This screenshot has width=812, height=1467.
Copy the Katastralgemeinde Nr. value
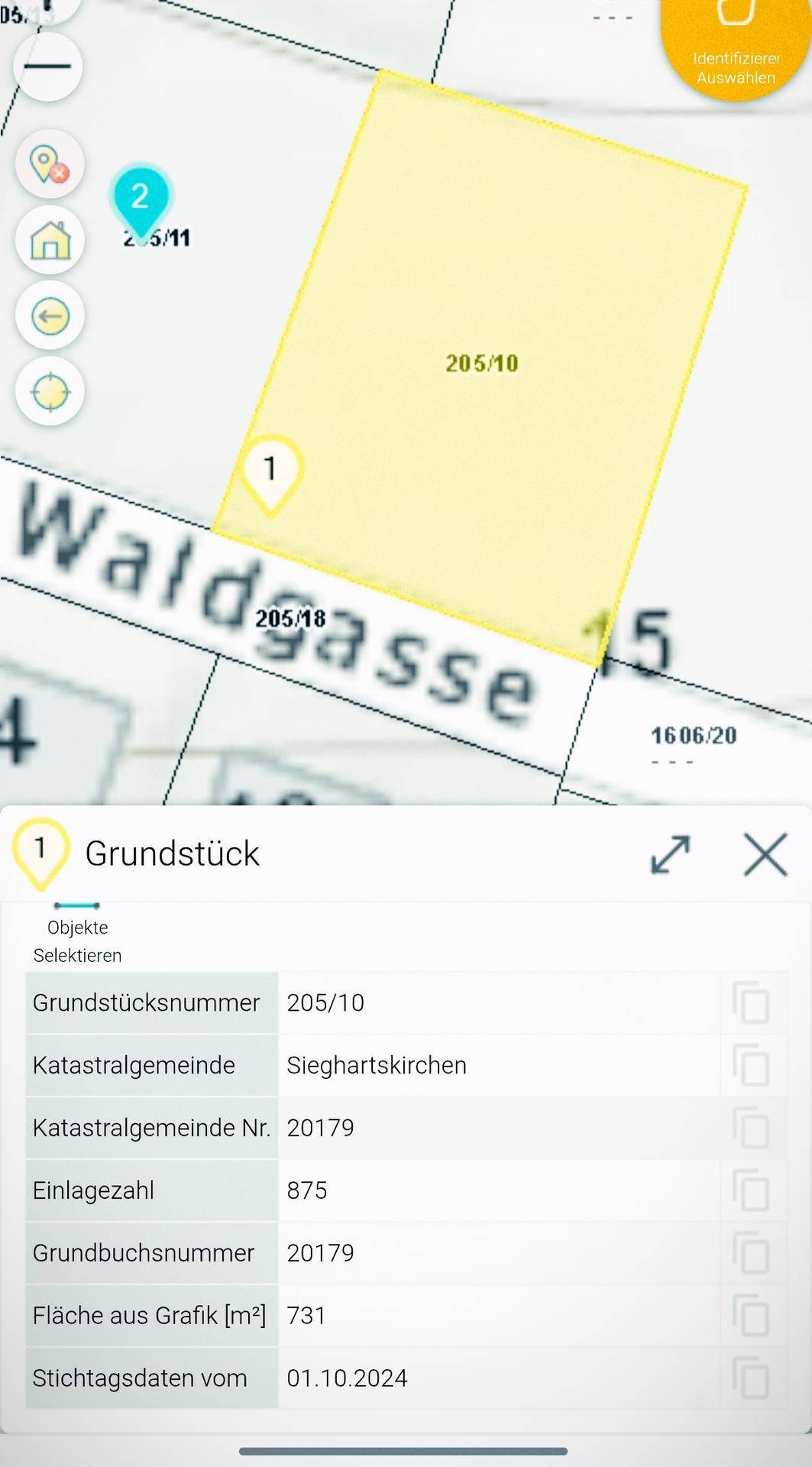click(x=751, y=1128)
